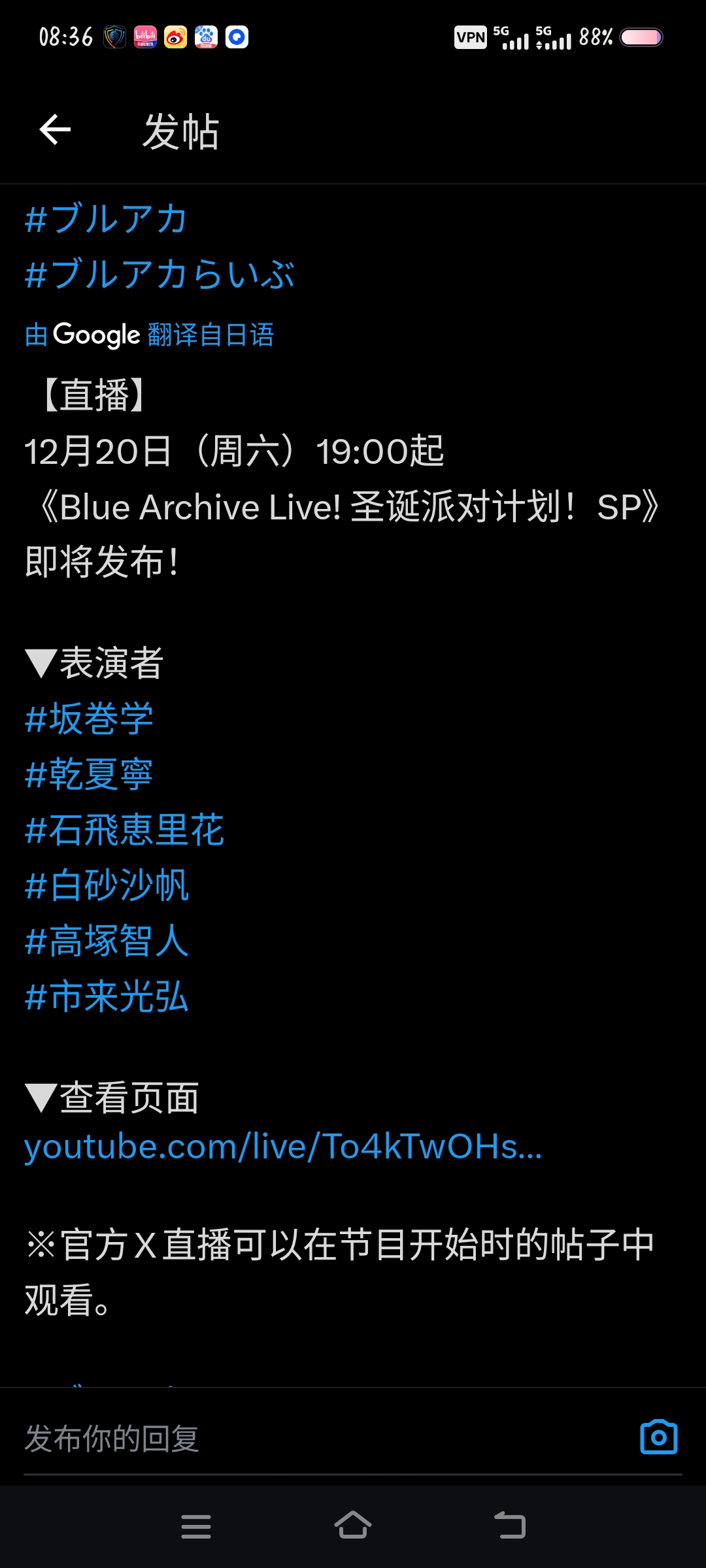Tap the home navigation icon

(x=353, y=1526)
